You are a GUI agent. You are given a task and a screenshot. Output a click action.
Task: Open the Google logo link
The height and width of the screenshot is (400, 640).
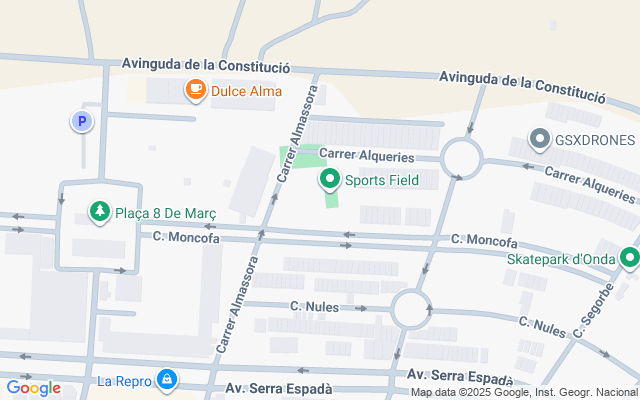point(33,388)
